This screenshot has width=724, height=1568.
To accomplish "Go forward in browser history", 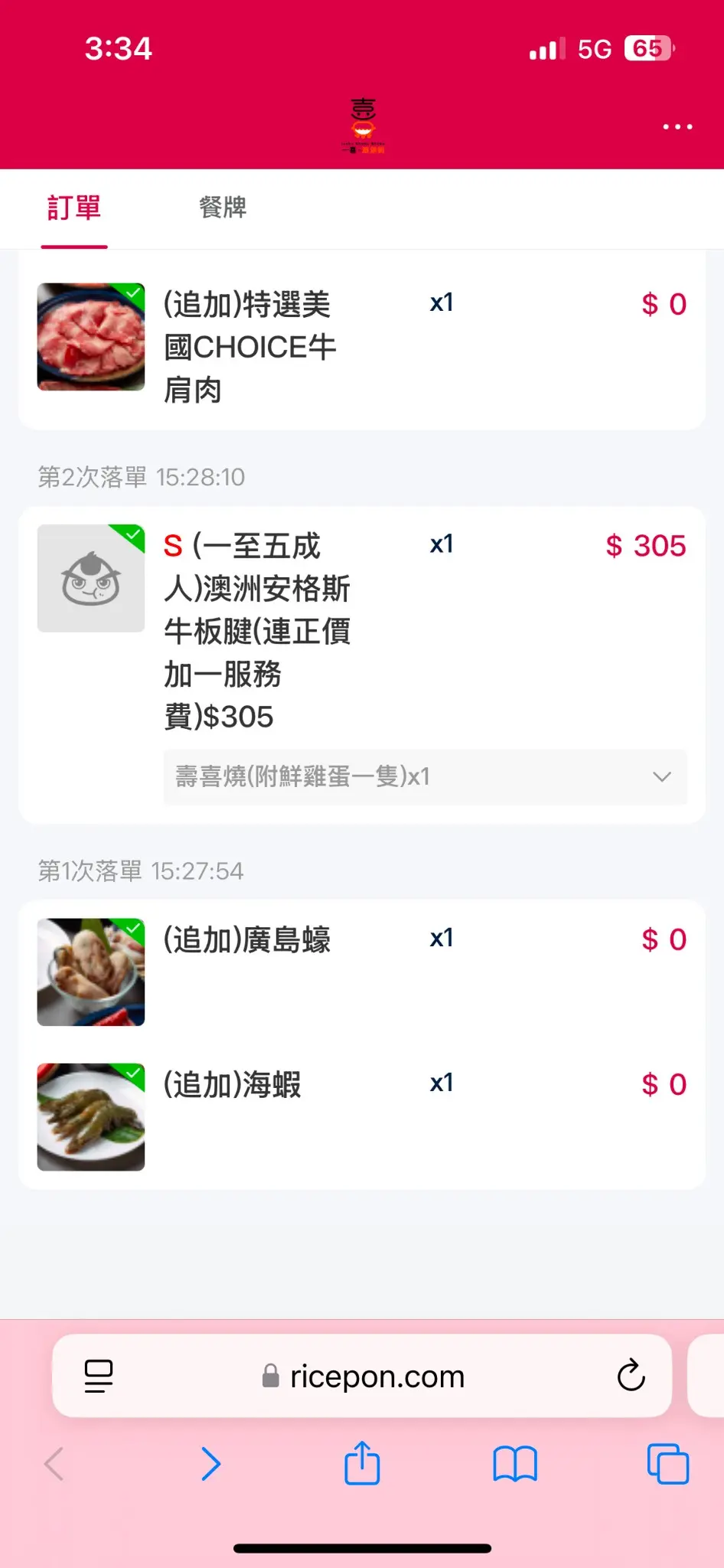I will [x=210, y=1464].
